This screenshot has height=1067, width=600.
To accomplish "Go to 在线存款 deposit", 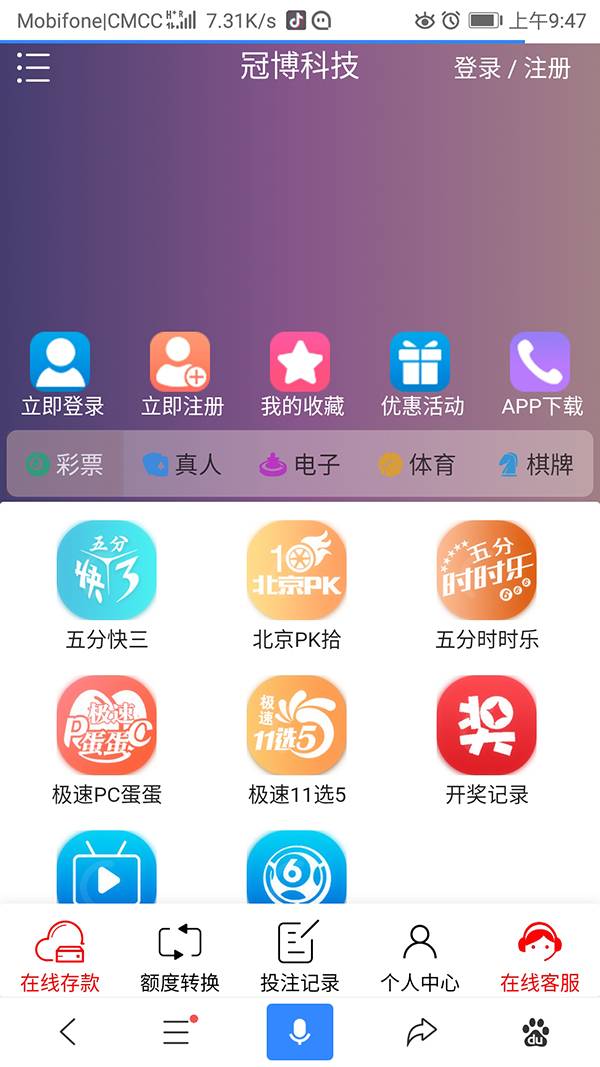I will [x=60, y=957].
